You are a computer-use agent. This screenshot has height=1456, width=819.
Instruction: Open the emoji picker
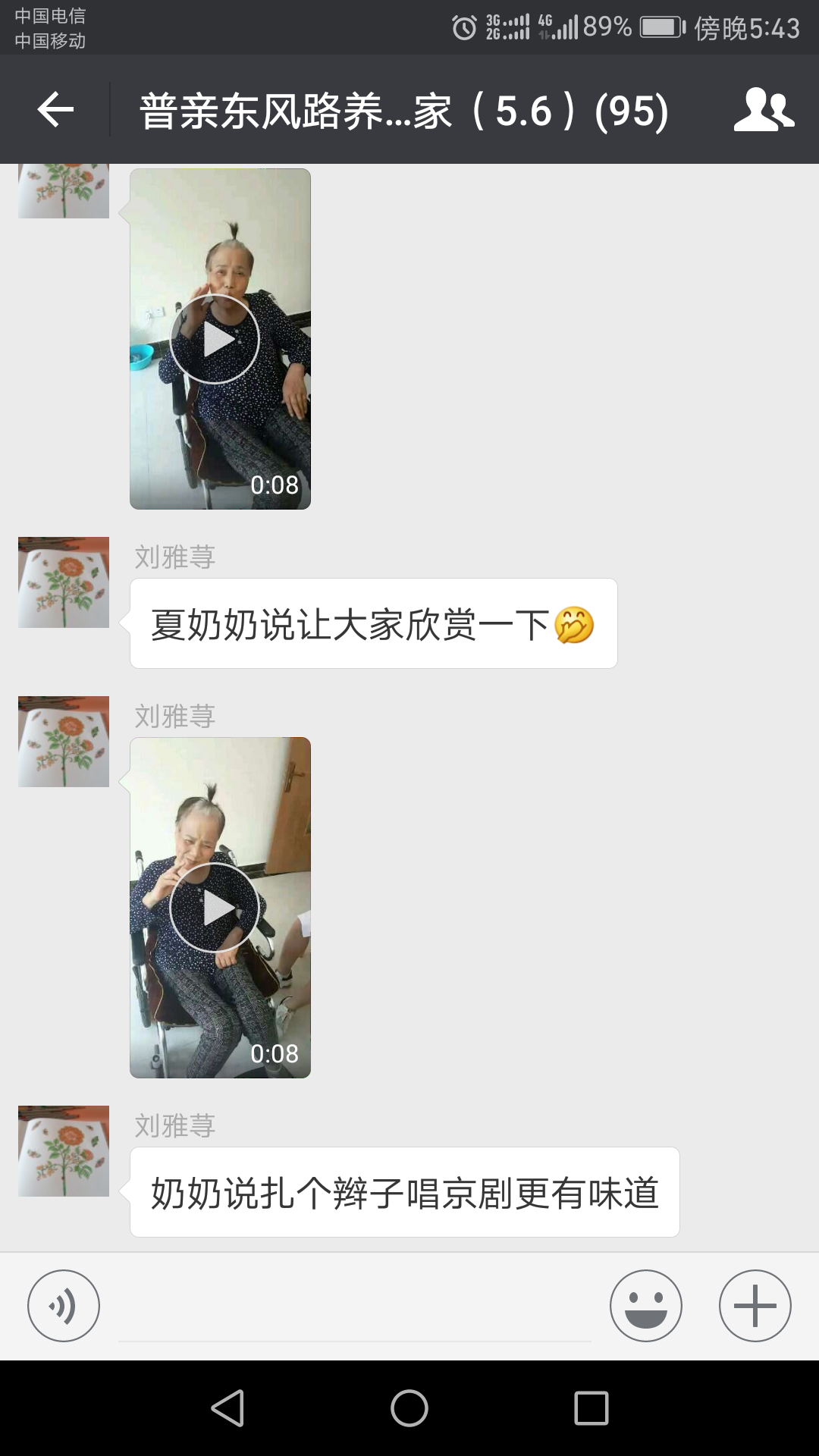coord(645,1306)
